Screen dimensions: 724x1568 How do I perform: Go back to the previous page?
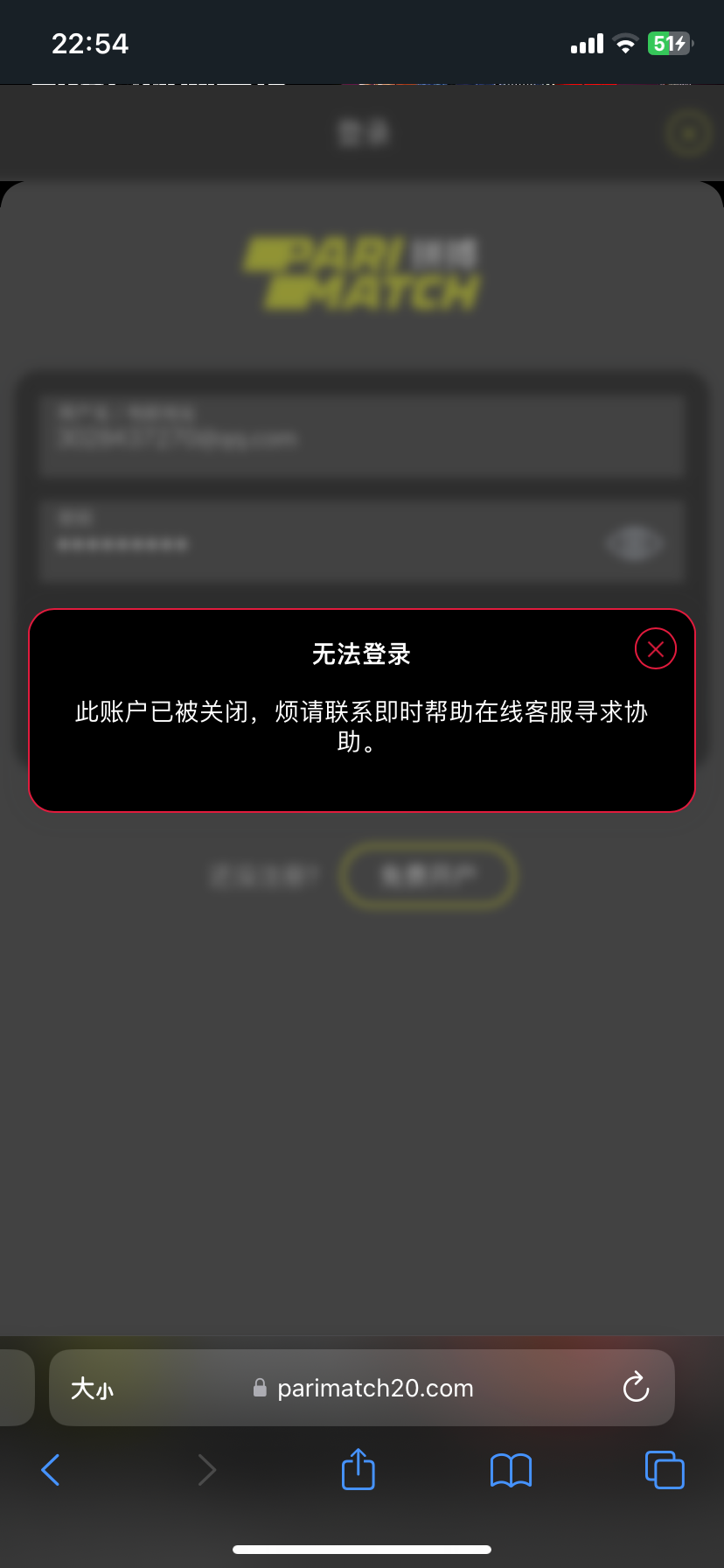51,1470
